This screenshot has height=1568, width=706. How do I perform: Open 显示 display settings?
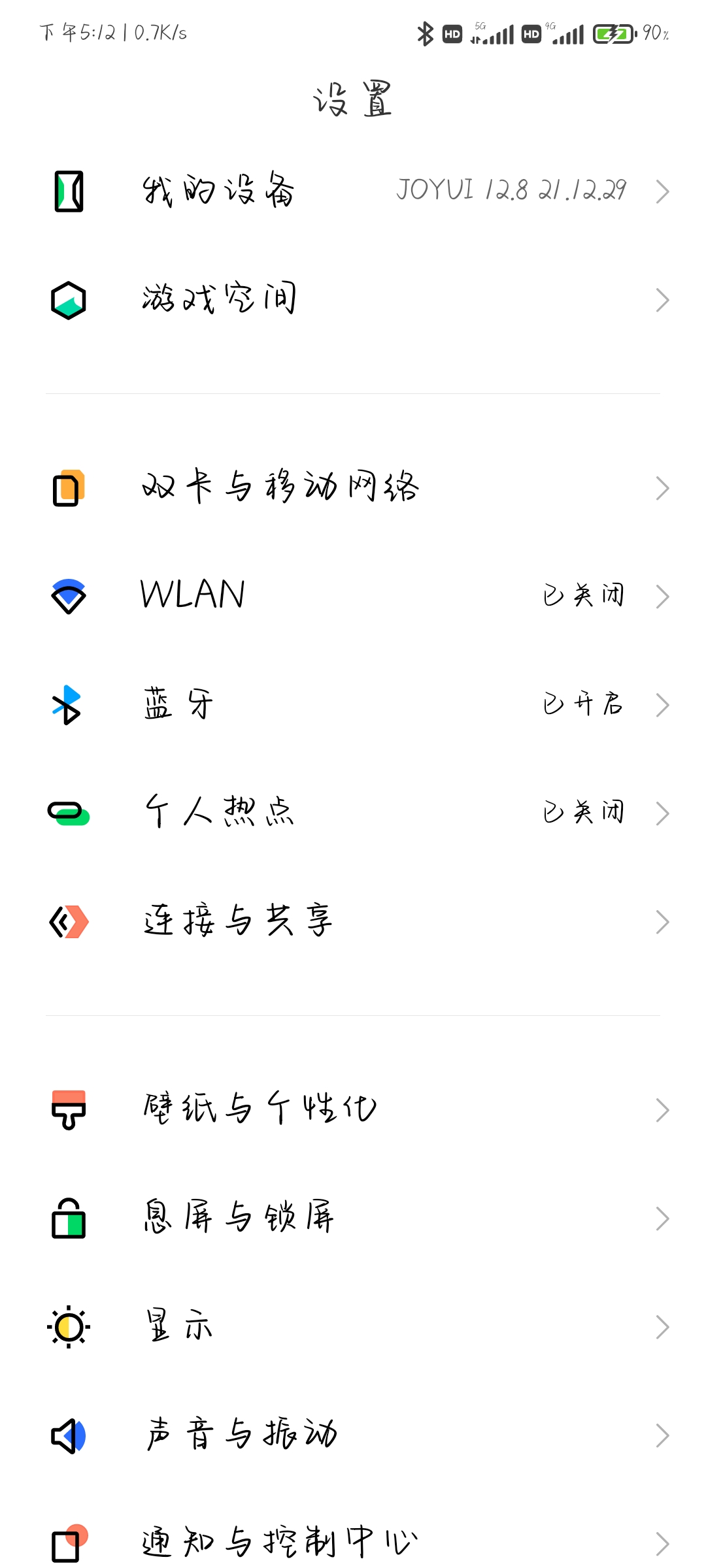tap(353, 1327)
